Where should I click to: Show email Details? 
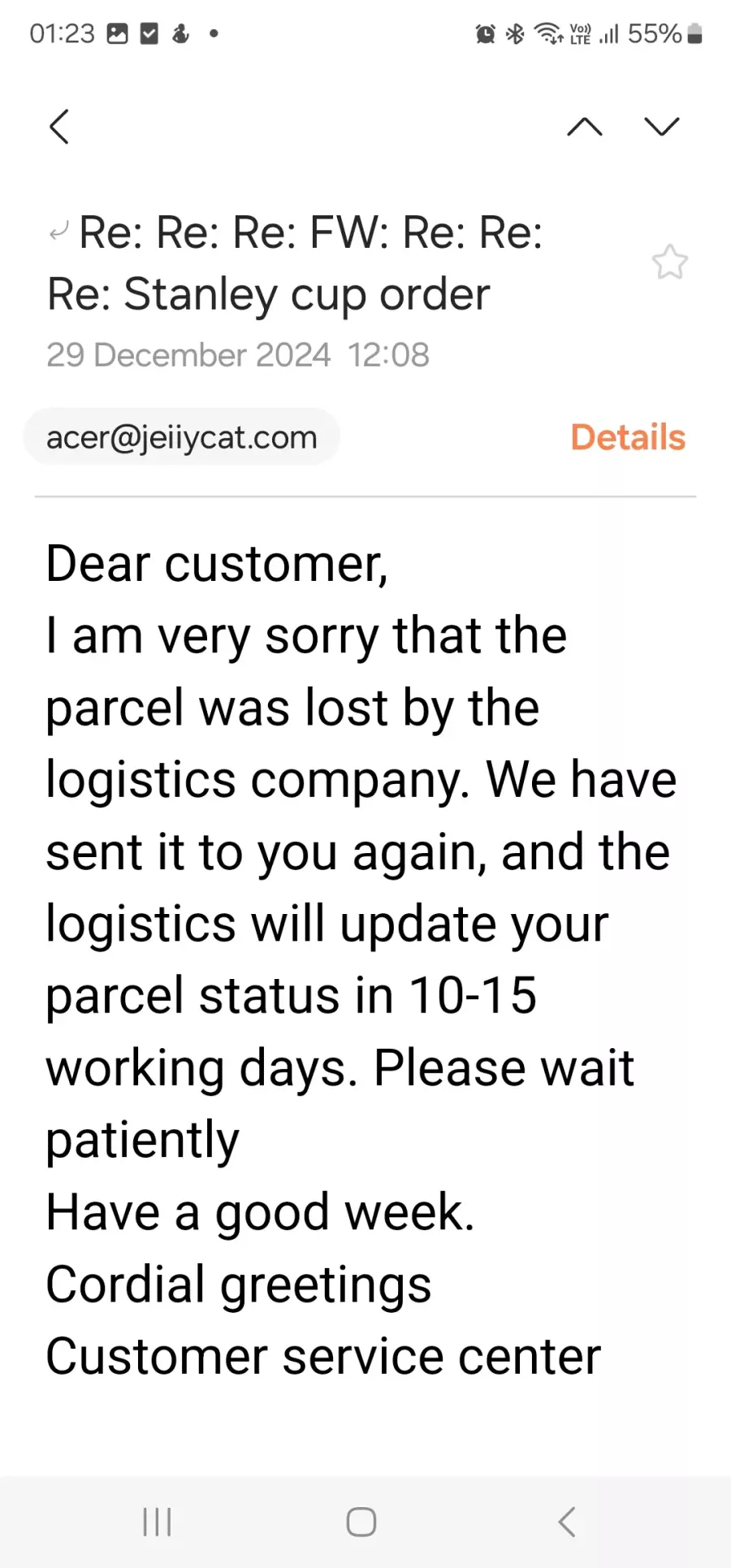pyautogui.click(x=628, y=437)
